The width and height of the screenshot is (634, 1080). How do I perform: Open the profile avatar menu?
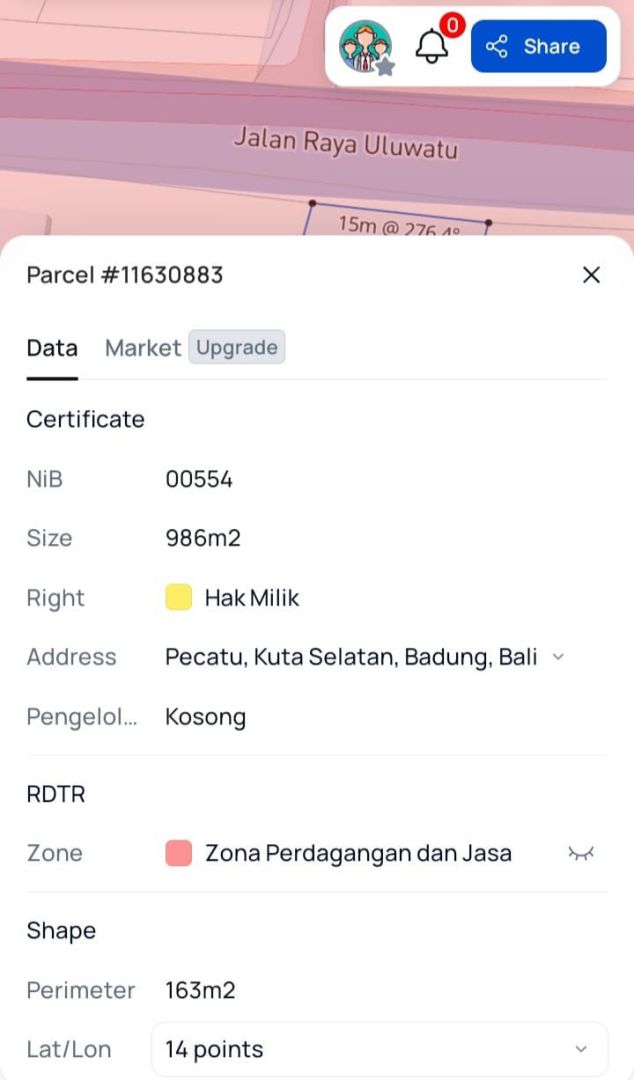[365, 47]
